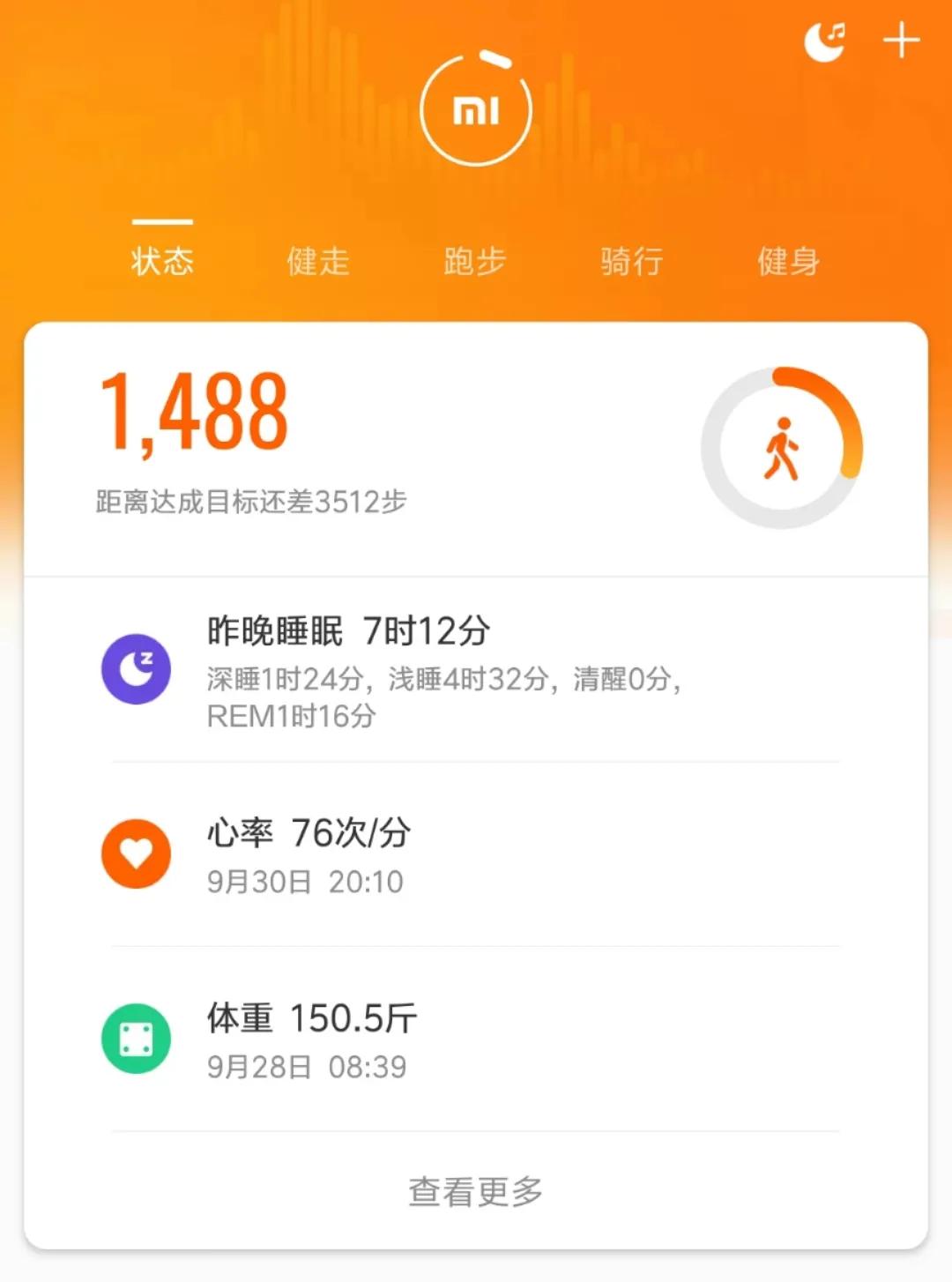Tap 查看更多 to view more data
The height and width of the screenshot is (1282, 952).
pos(476,1189)
